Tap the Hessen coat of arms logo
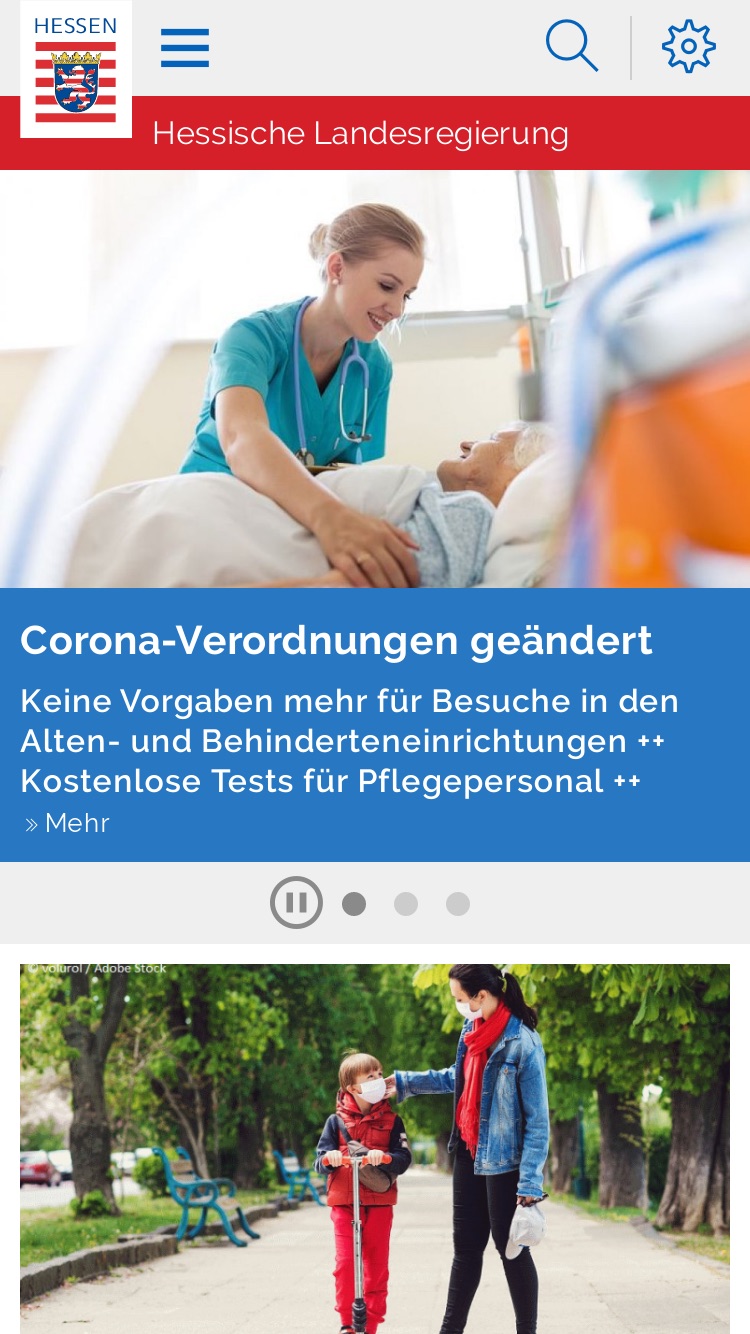This screenshot has height=1334, width=750. click(x=76, y=69)
